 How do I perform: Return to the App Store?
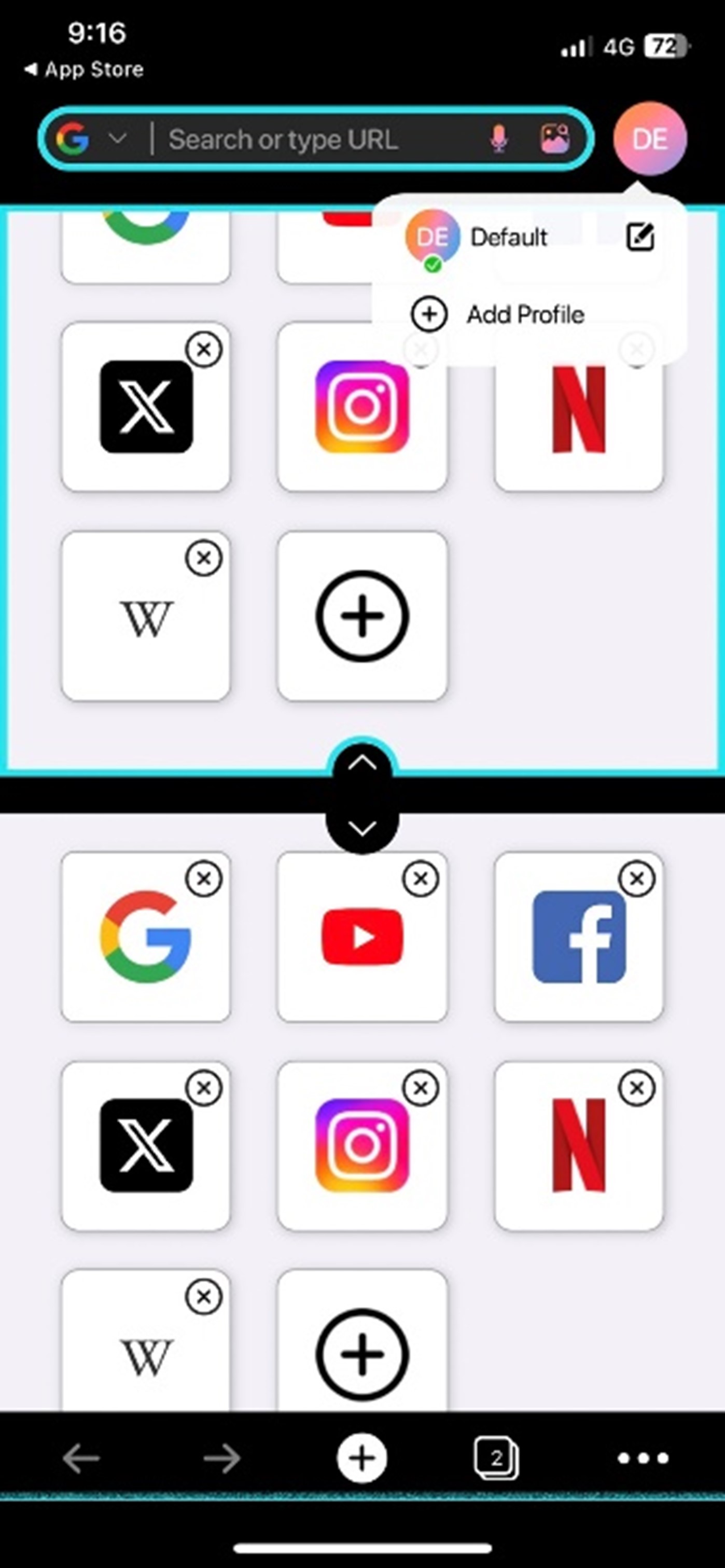point(84,70)
